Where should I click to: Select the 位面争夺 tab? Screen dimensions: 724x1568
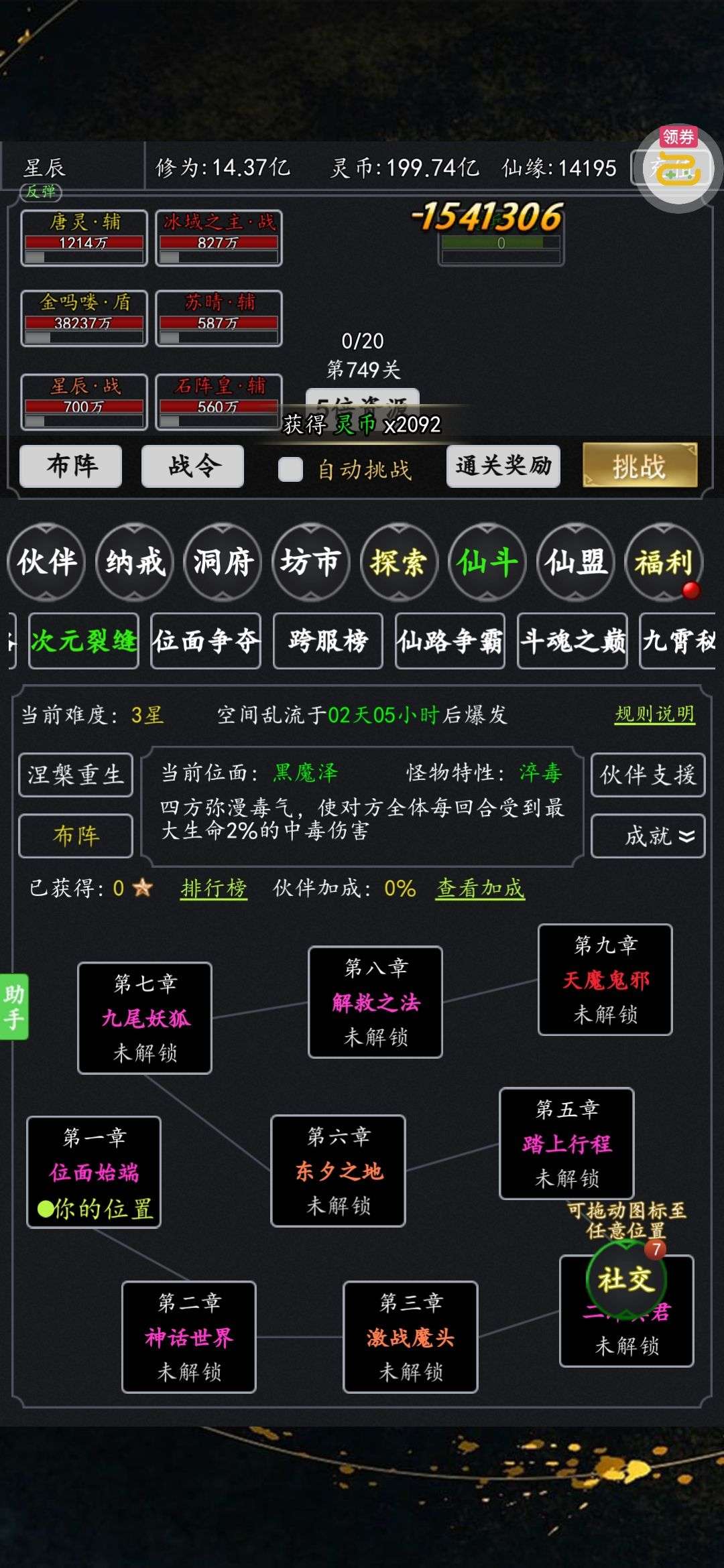point(205,641)
